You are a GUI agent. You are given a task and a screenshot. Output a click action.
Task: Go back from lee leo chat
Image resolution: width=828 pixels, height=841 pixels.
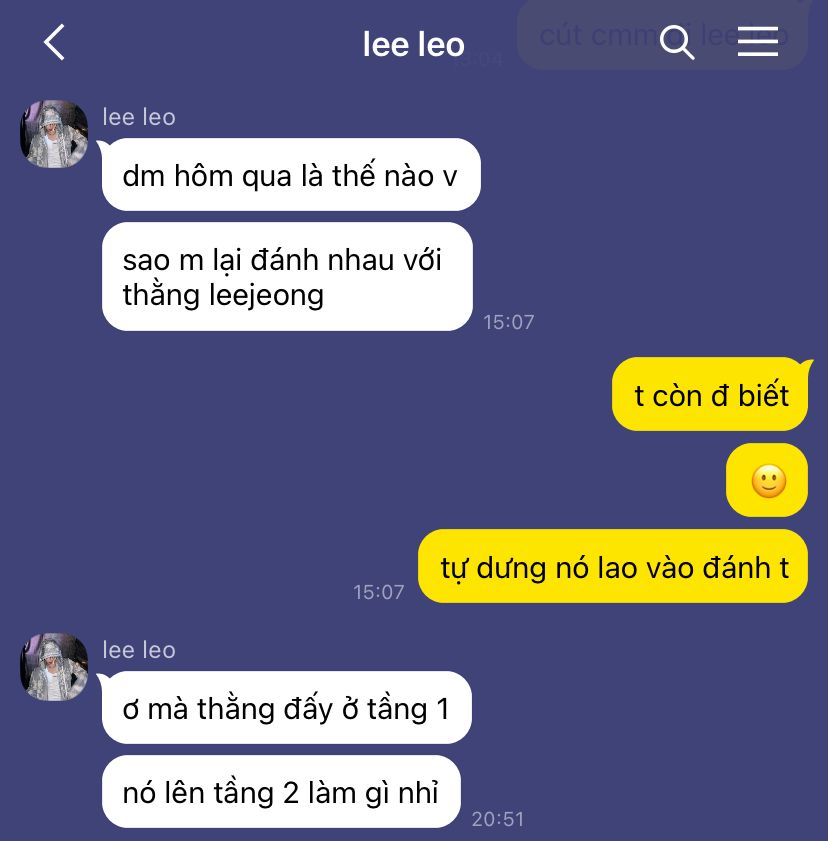coord(54,43)
